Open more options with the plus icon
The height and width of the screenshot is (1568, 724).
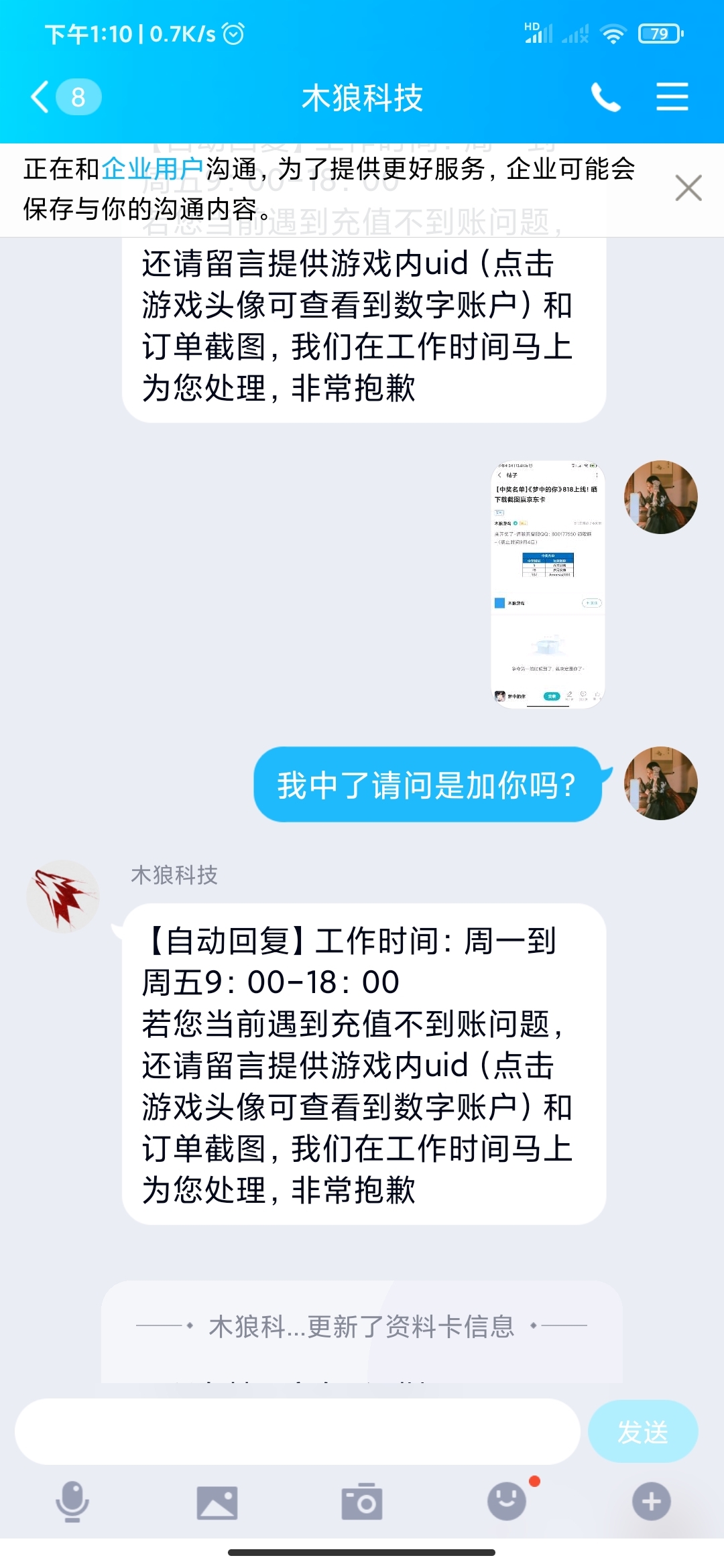[x=652, y=1502]
